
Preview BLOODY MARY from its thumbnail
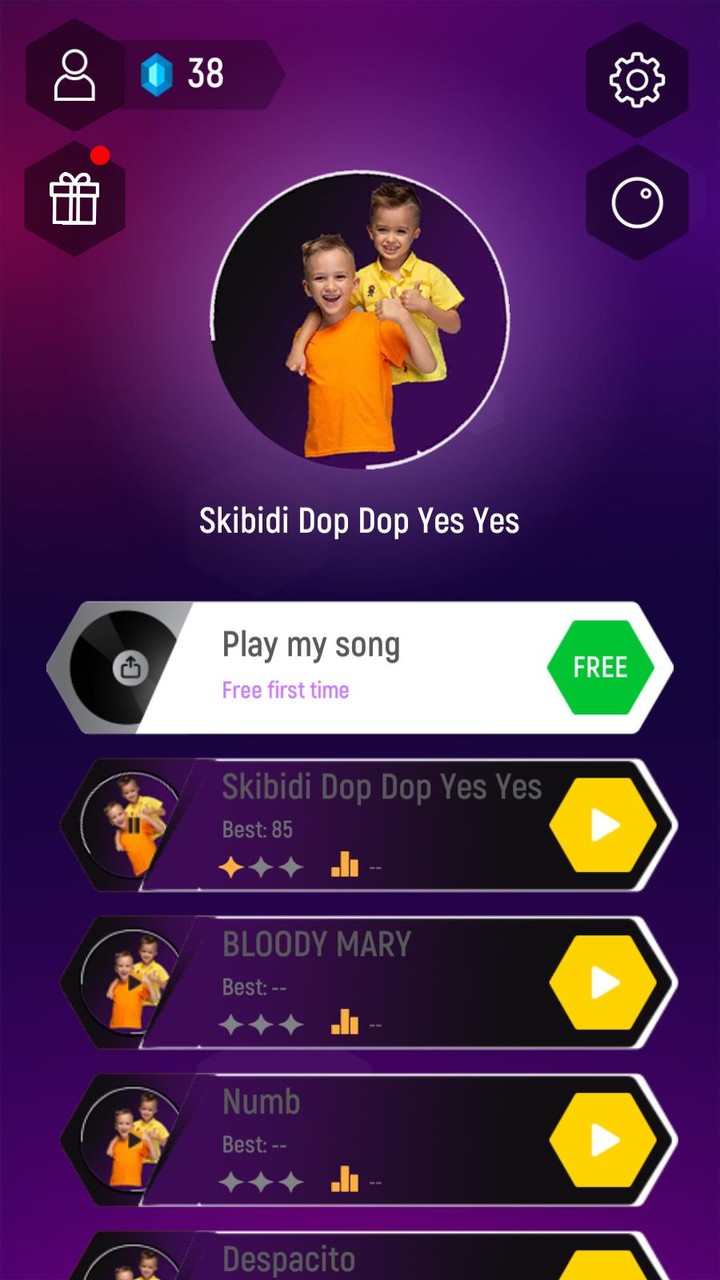pos(132,983)
